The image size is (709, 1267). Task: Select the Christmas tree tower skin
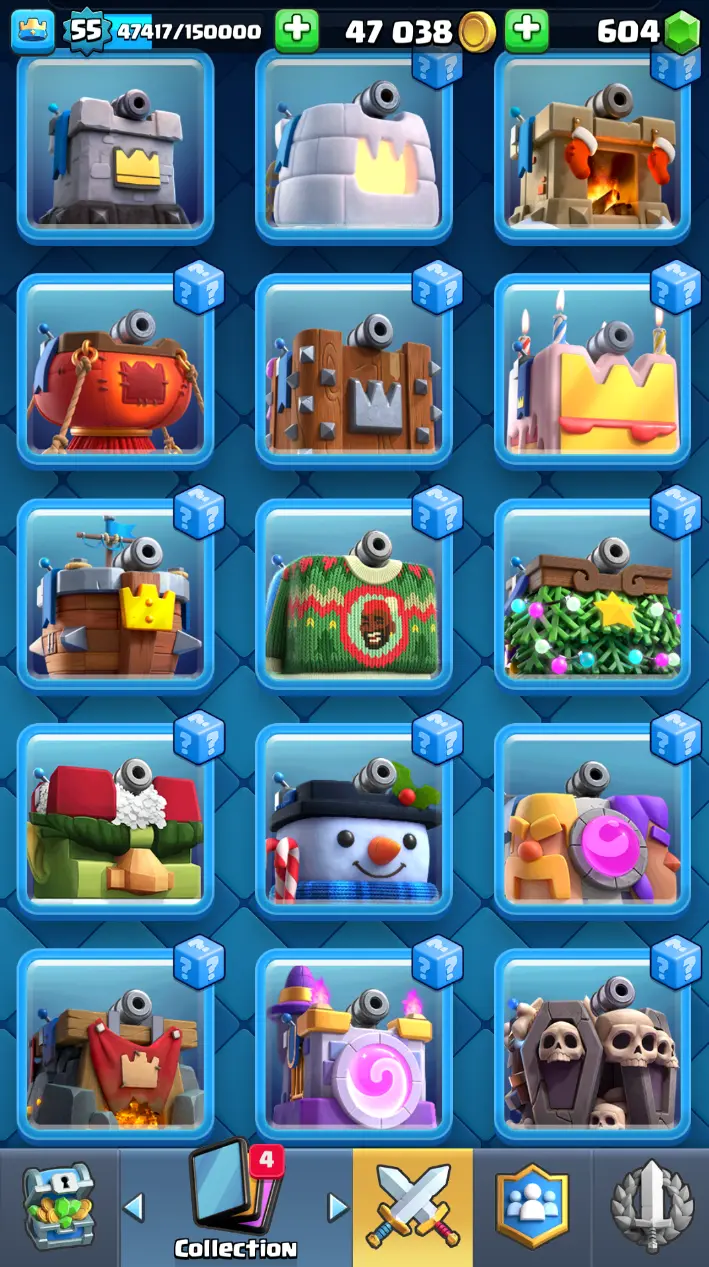[592, 597]
